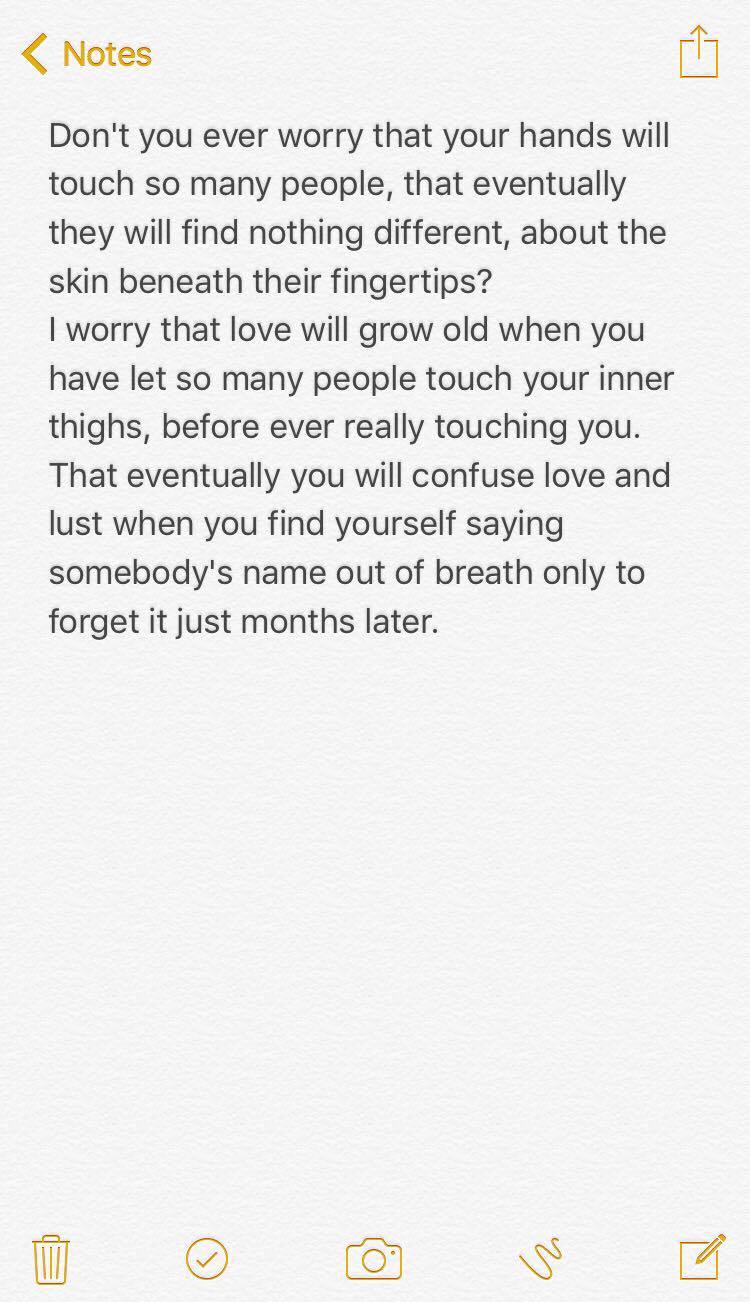Tap the note text to edit it
The height and width of the screenshot is (1302, 750).
(360, 378)
